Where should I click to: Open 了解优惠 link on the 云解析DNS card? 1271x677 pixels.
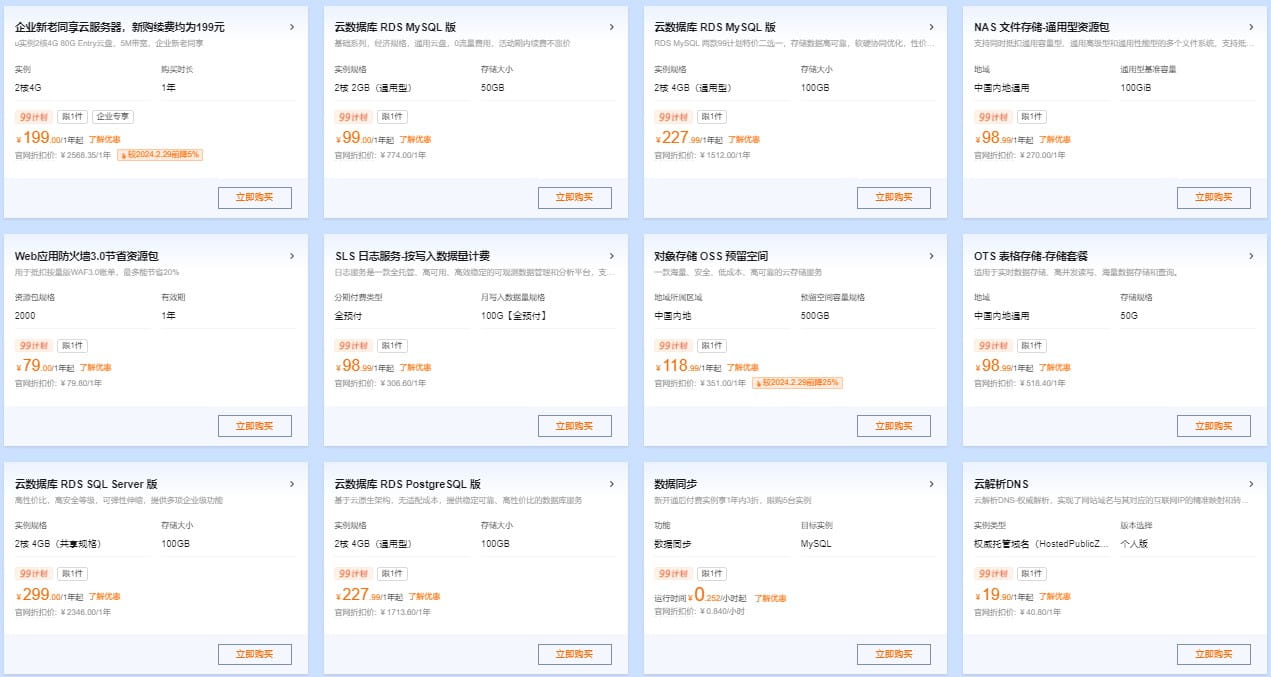point(1055,596)
